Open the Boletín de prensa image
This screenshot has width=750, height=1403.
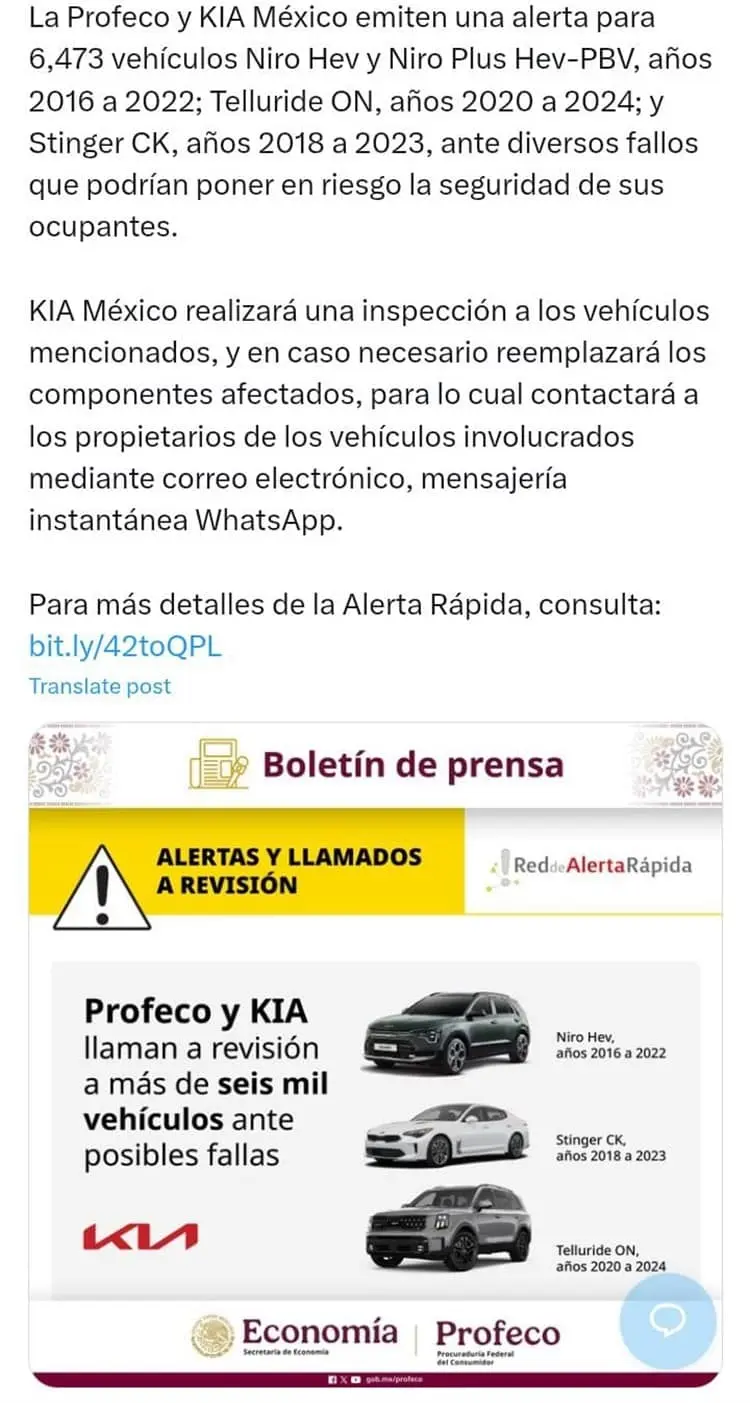(x=375, y=1055)
